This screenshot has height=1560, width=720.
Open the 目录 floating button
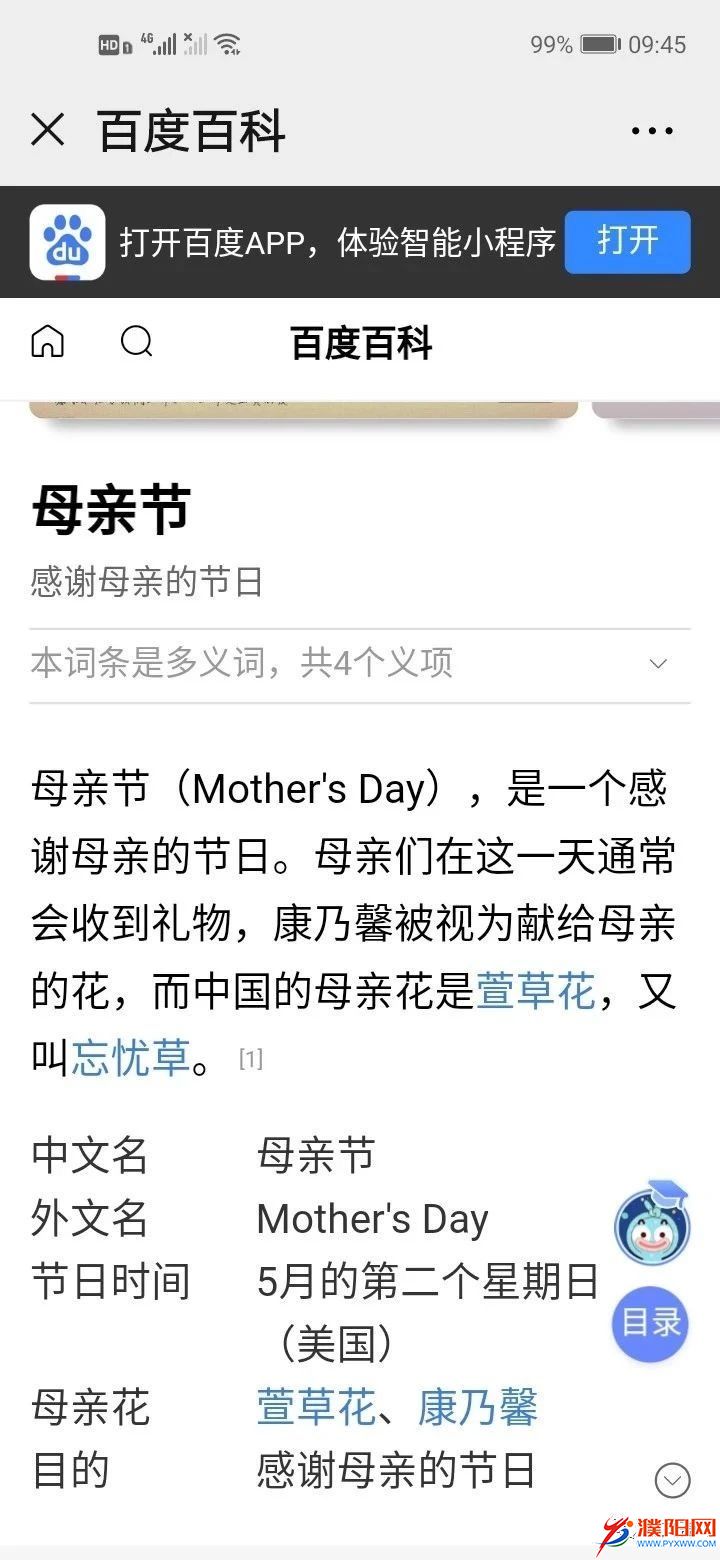tap(651, 1322)
